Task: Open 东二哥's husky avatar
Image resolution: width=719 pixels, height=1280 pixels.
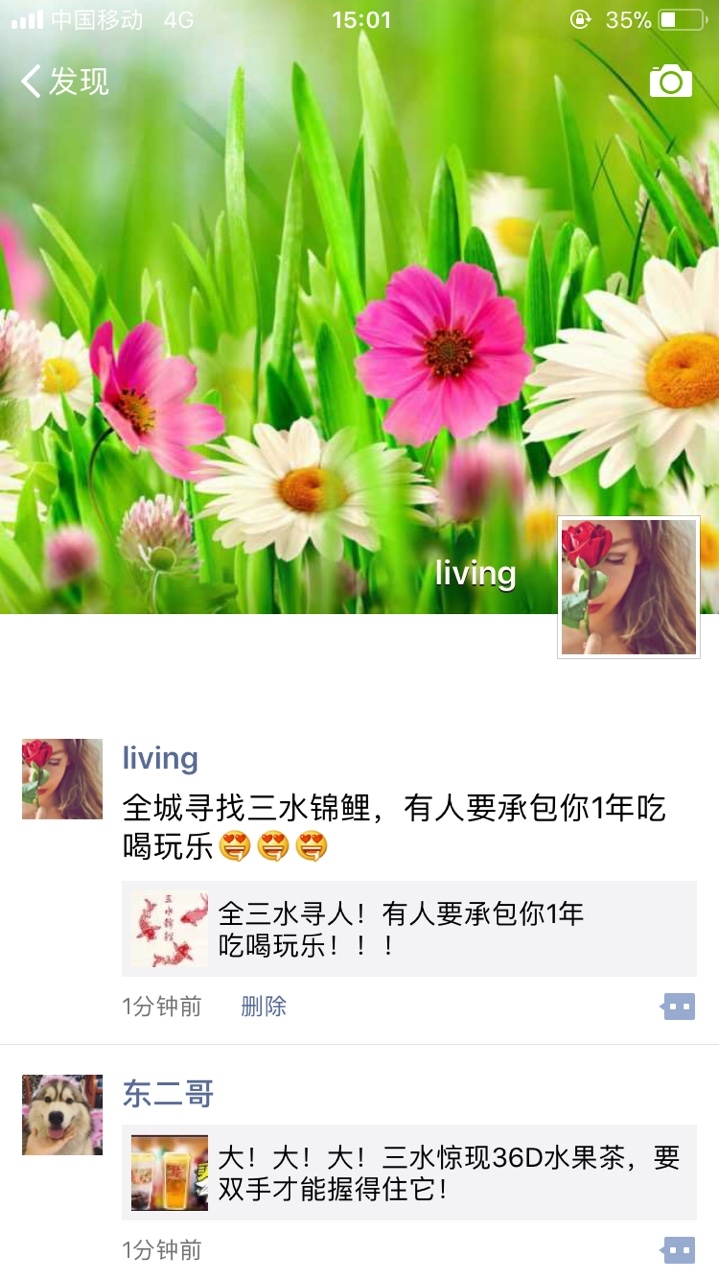Action: point(62,1114)
